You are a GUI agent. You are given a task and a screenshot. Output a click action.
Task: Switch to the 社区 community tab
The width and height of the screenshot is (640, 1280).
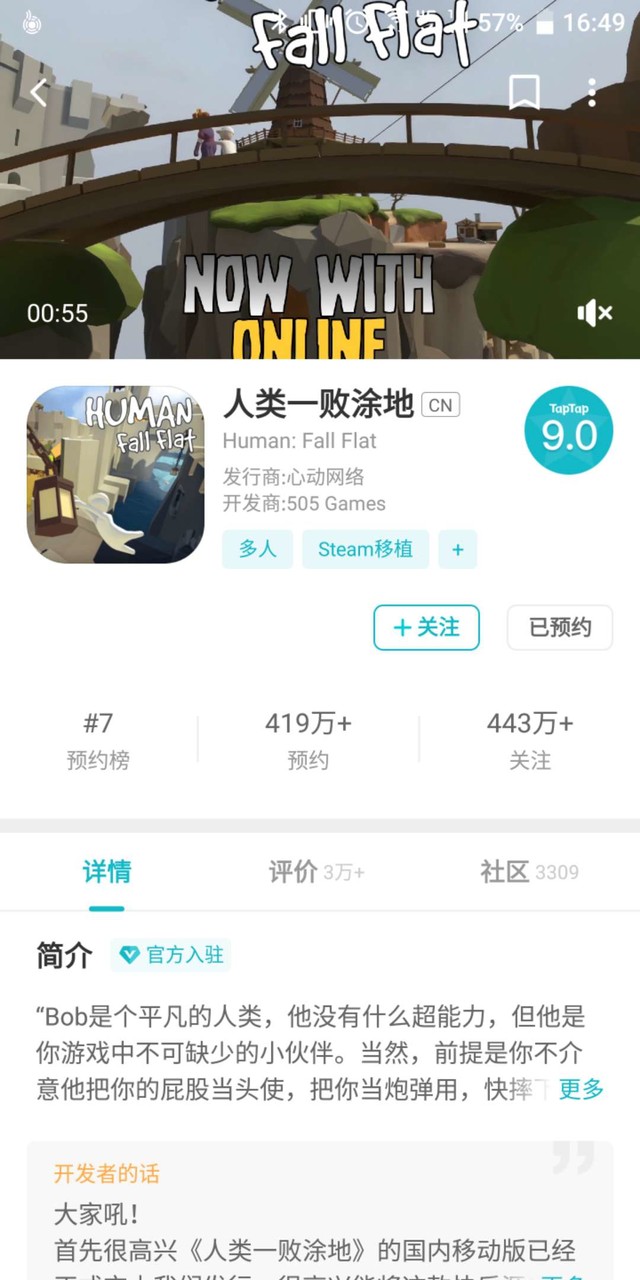click(x=529, y=872)
